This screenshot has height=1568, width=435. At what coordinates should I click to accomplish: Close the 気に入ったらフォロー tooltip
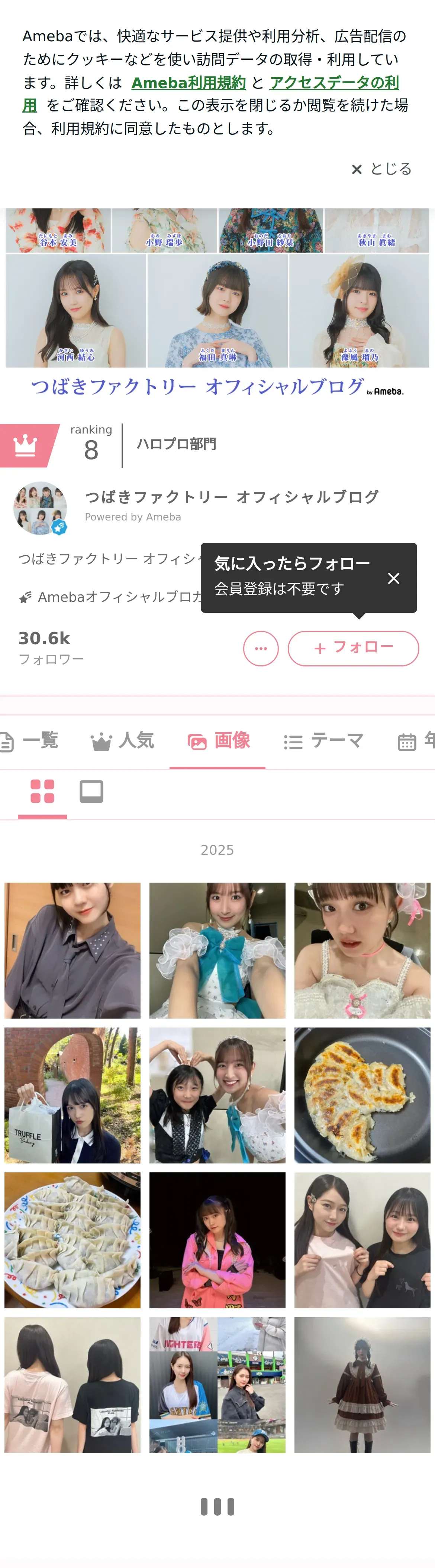(x=394, y=578)
